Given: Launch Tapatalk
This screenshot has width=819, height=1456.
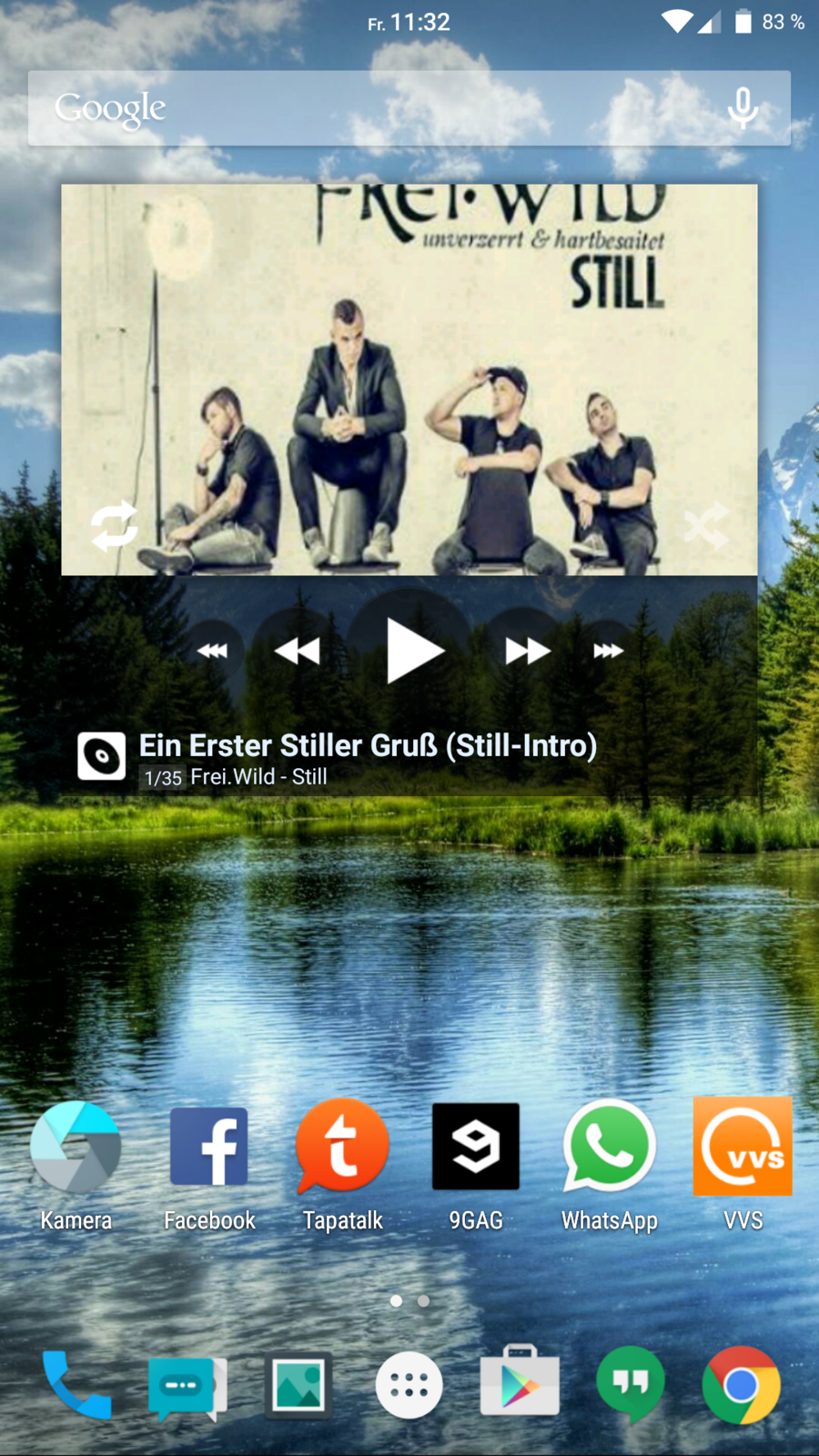Looking at the screenshot, I should coord(343,1148).
